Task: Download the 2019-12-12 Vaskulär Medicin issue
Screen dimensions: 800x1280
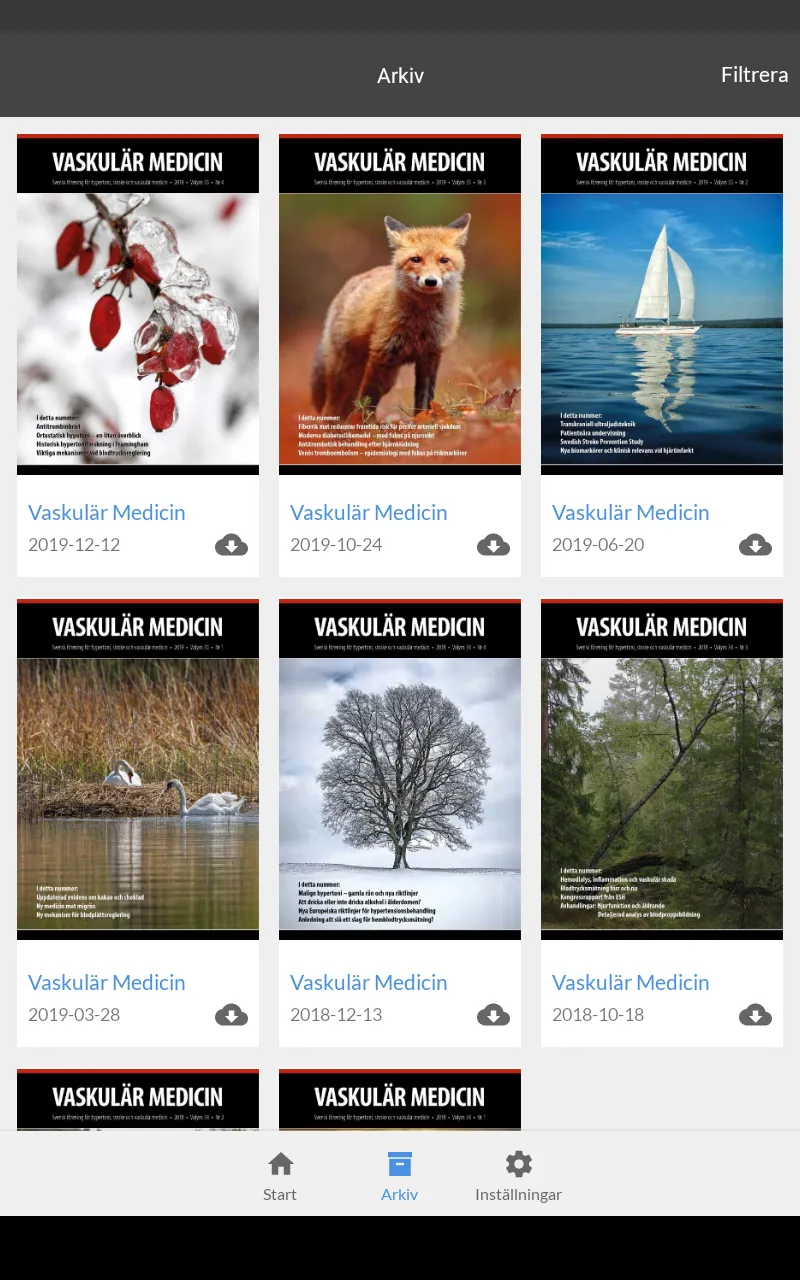Action: pyautogui.click(x=231, y=545)
